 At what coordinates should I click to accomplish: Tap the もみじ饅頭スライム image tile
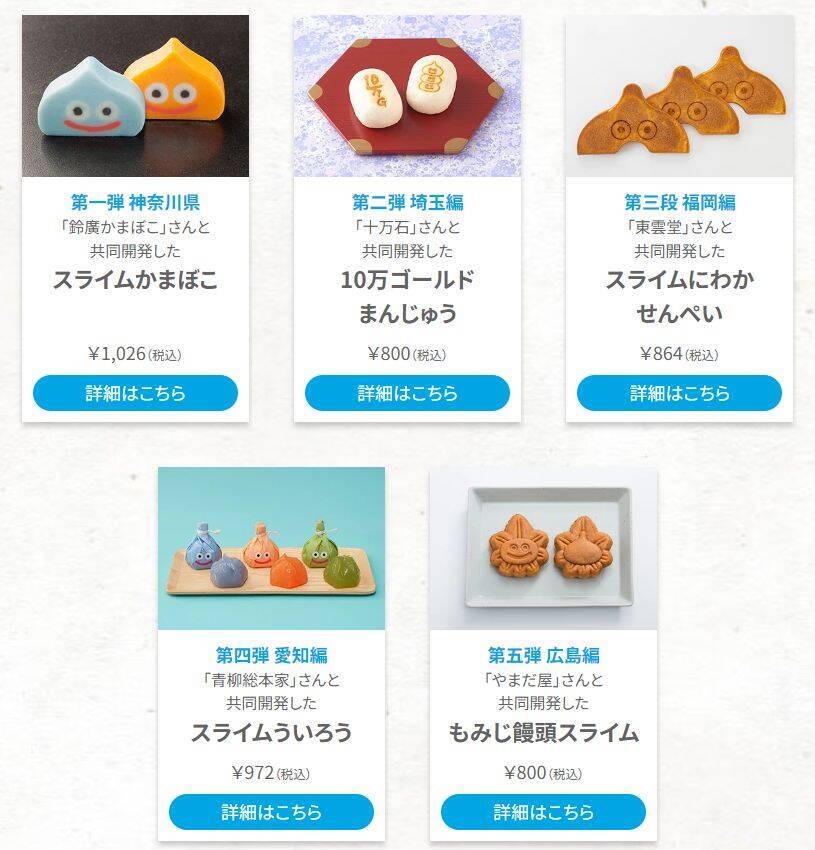pyautogui.click(x=543, y=548)
